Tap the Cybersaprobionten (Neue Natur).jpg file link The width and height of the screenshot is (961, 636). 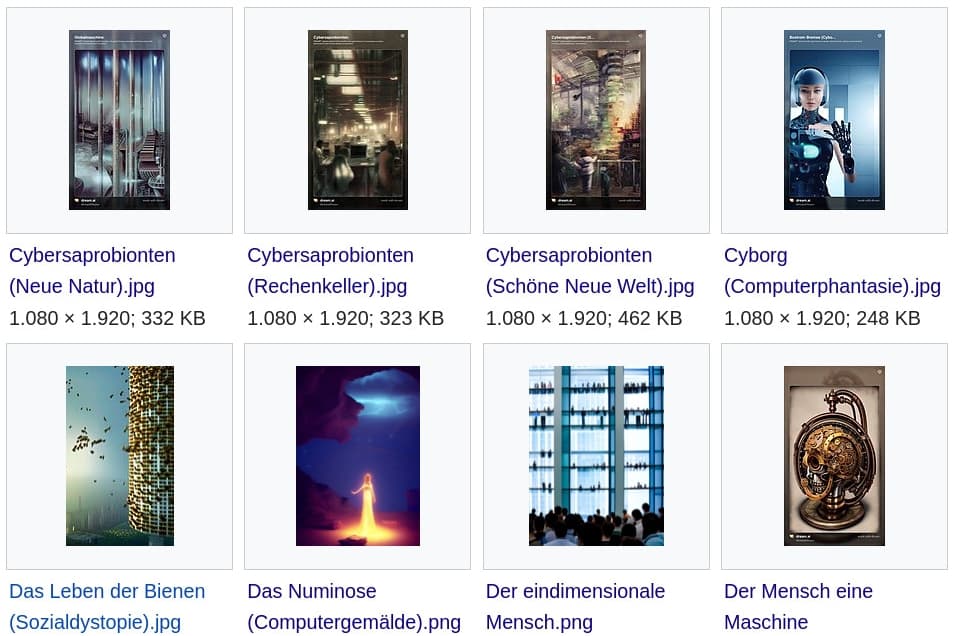tap(92, 271)
